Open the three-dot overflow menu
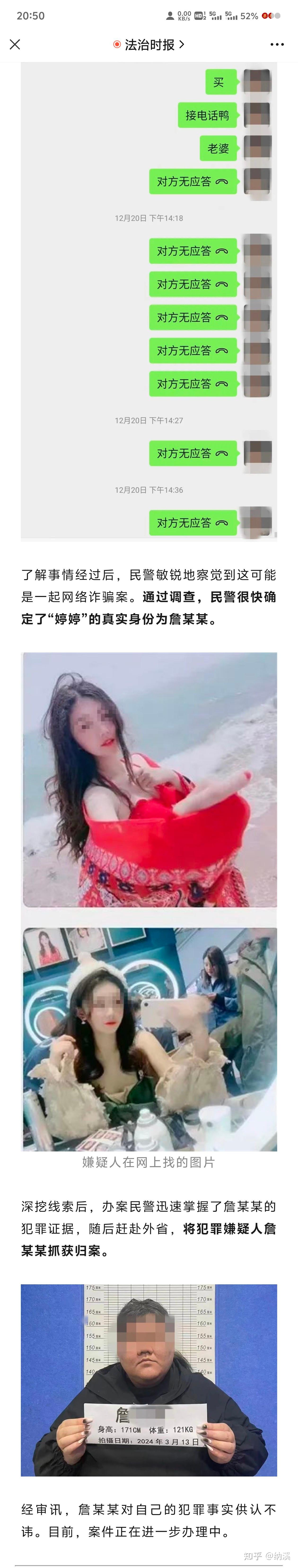298x1568 pixels. coord(277,44)
